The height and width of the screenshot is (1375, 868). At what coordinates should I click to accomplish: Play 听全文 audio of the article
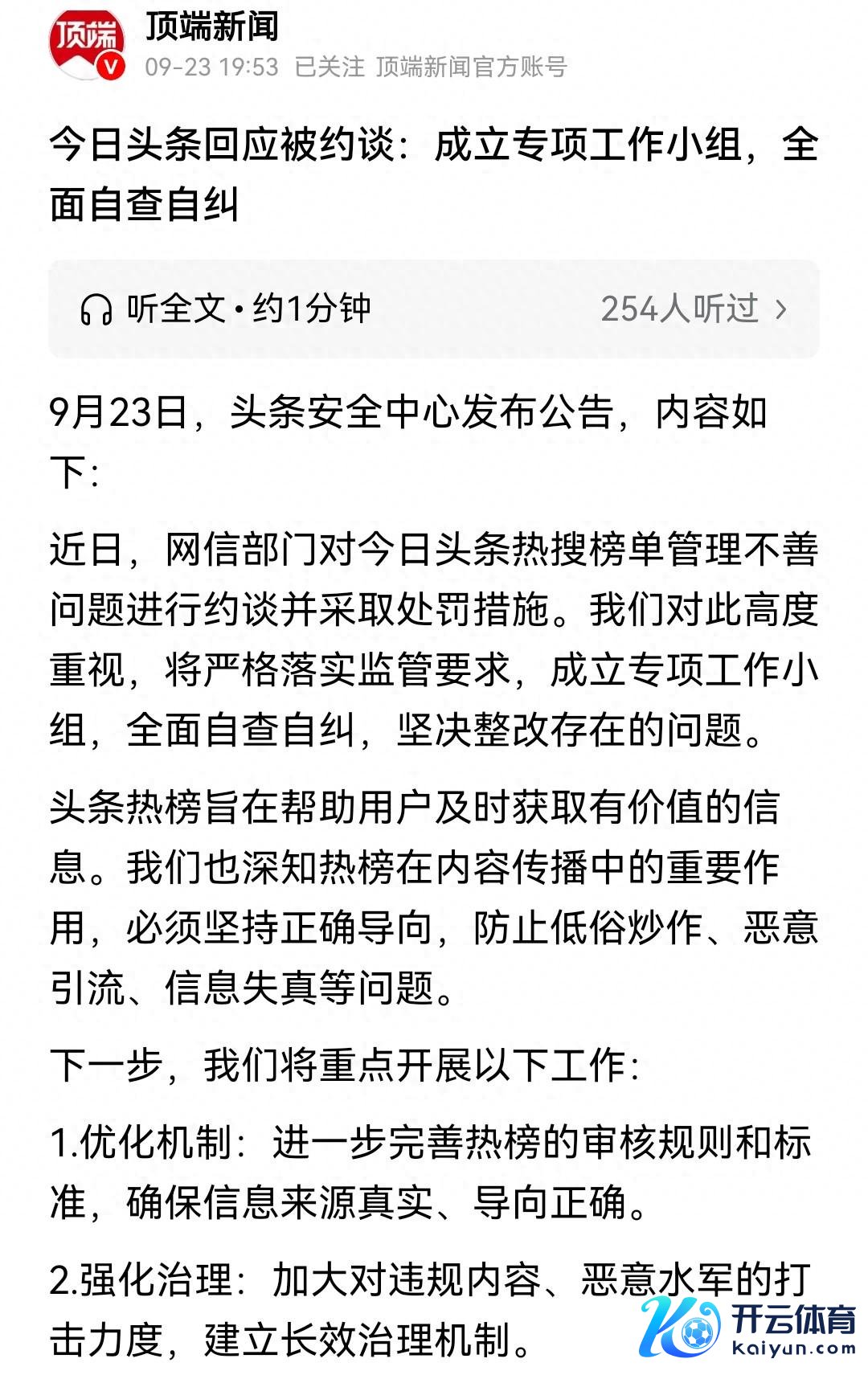pyautogui.click(x=225, y=309)
